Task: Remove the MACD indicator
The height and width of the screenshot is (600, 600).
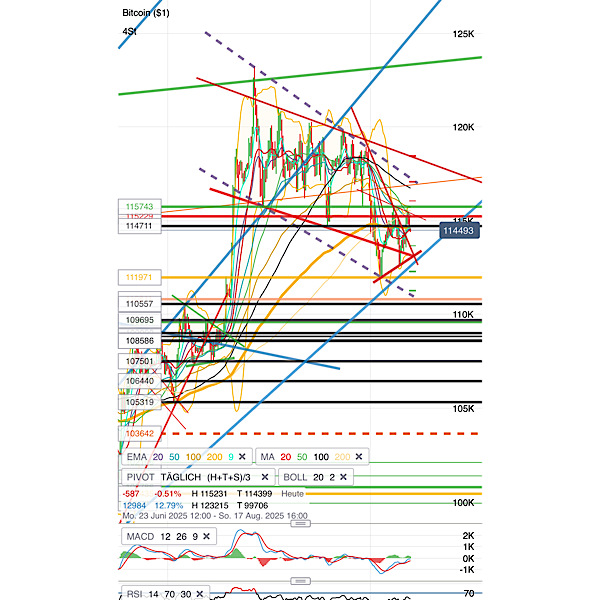Action: coord(208,537)
